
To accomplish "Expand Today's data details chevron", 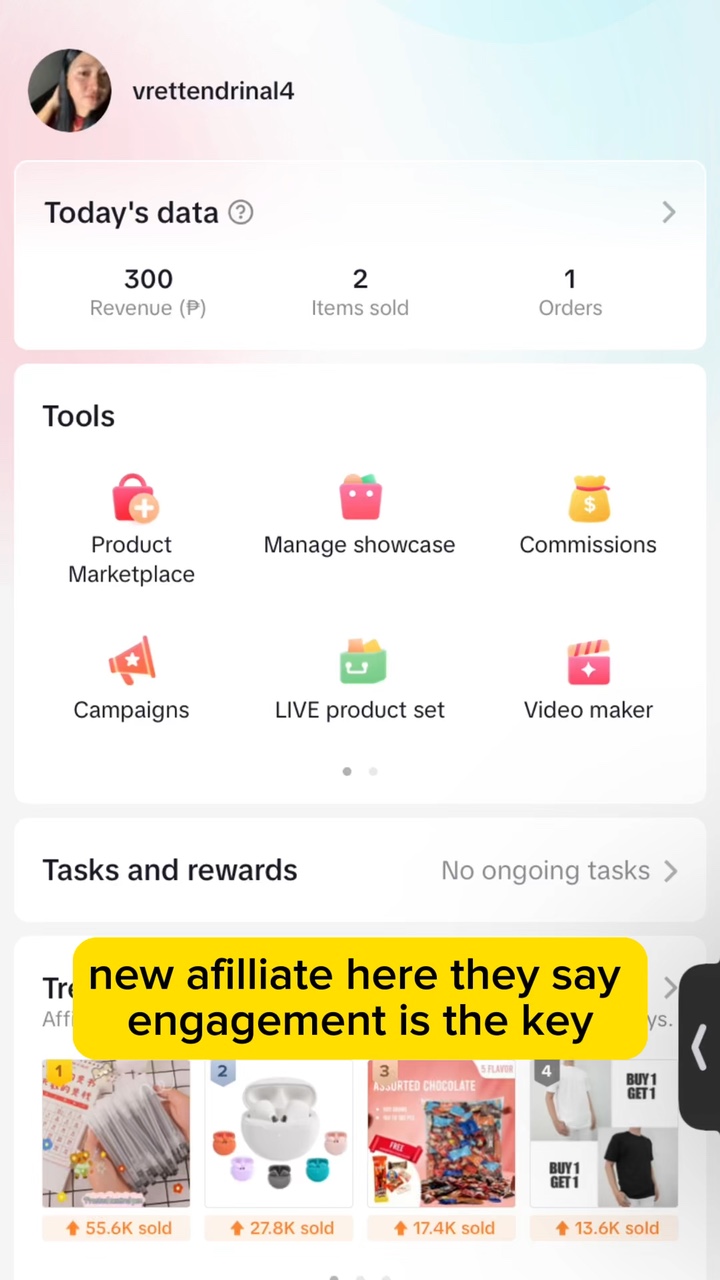I will tap(668, 212).
